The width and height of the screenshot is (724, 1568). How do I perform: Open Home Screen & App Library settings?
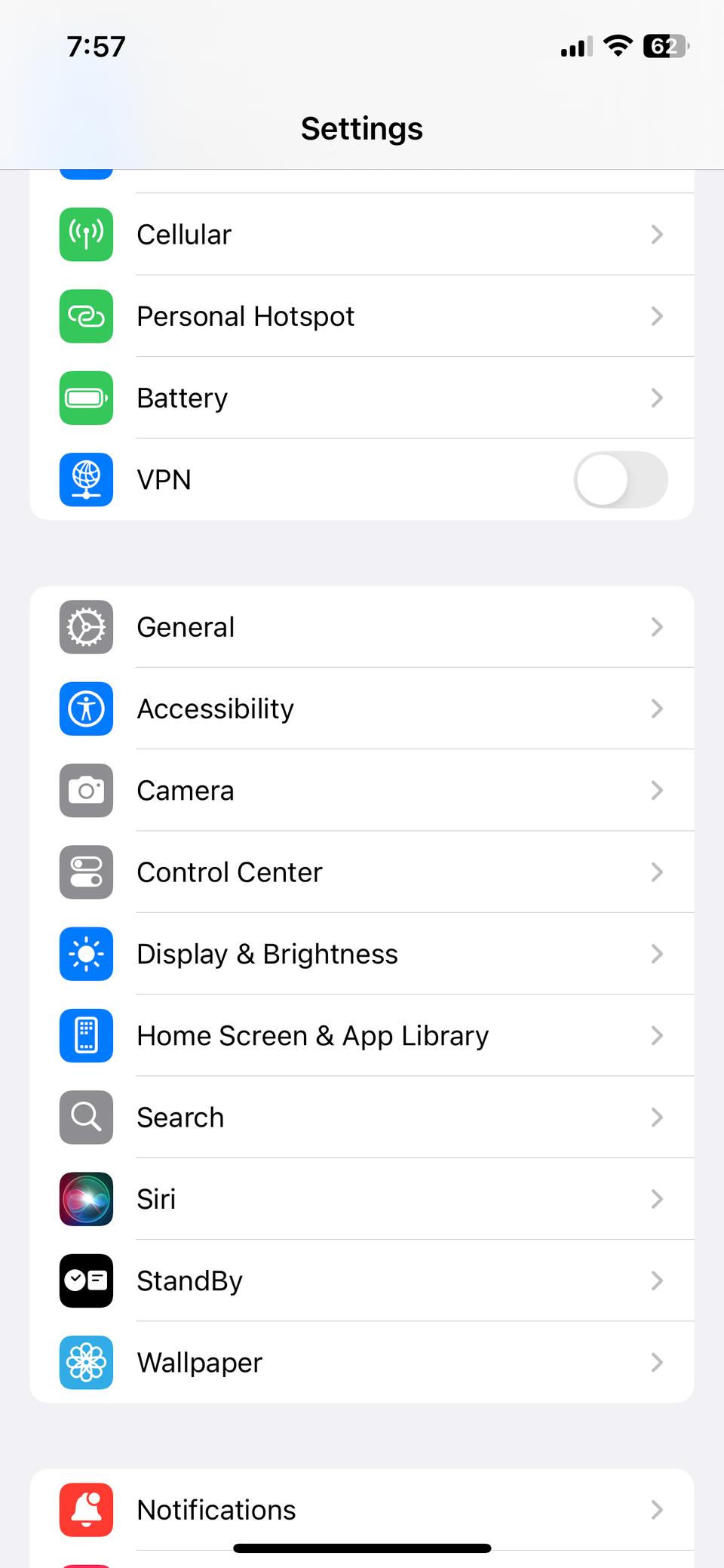pyautogui.click(x=362, y=1035)
